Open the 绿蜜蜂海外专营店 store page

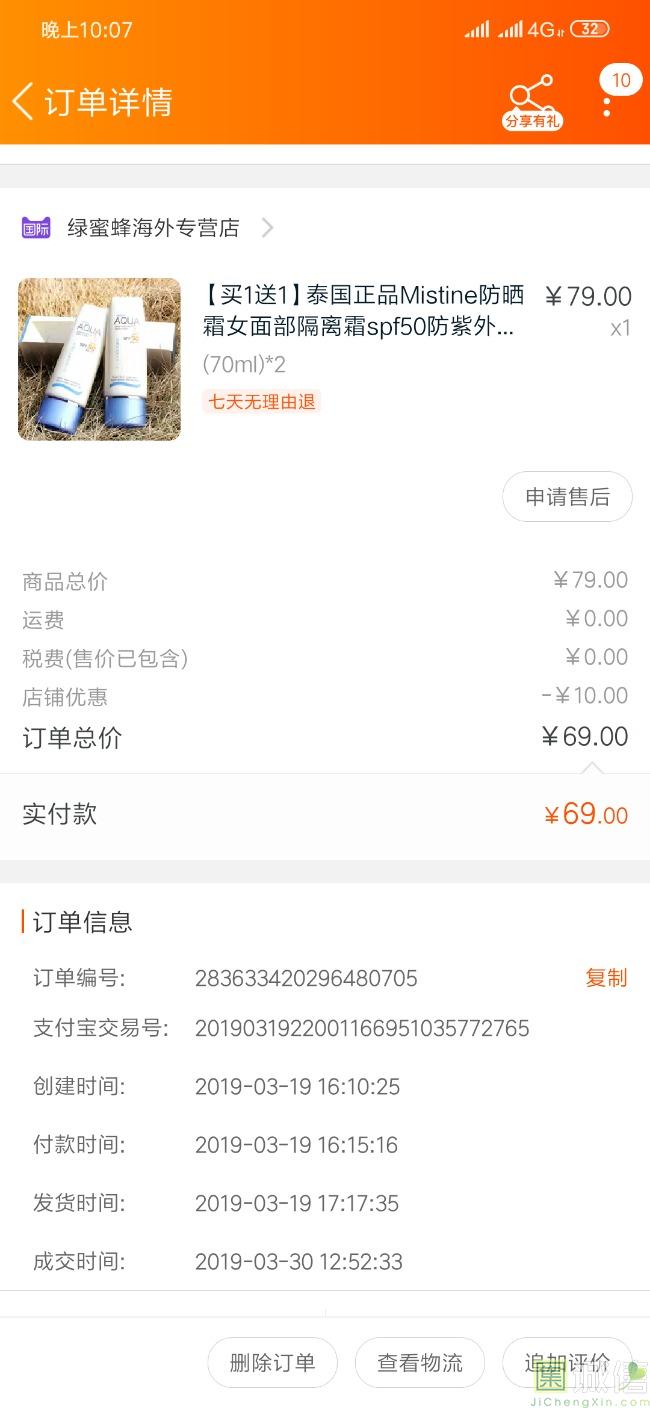click(153, 228)
